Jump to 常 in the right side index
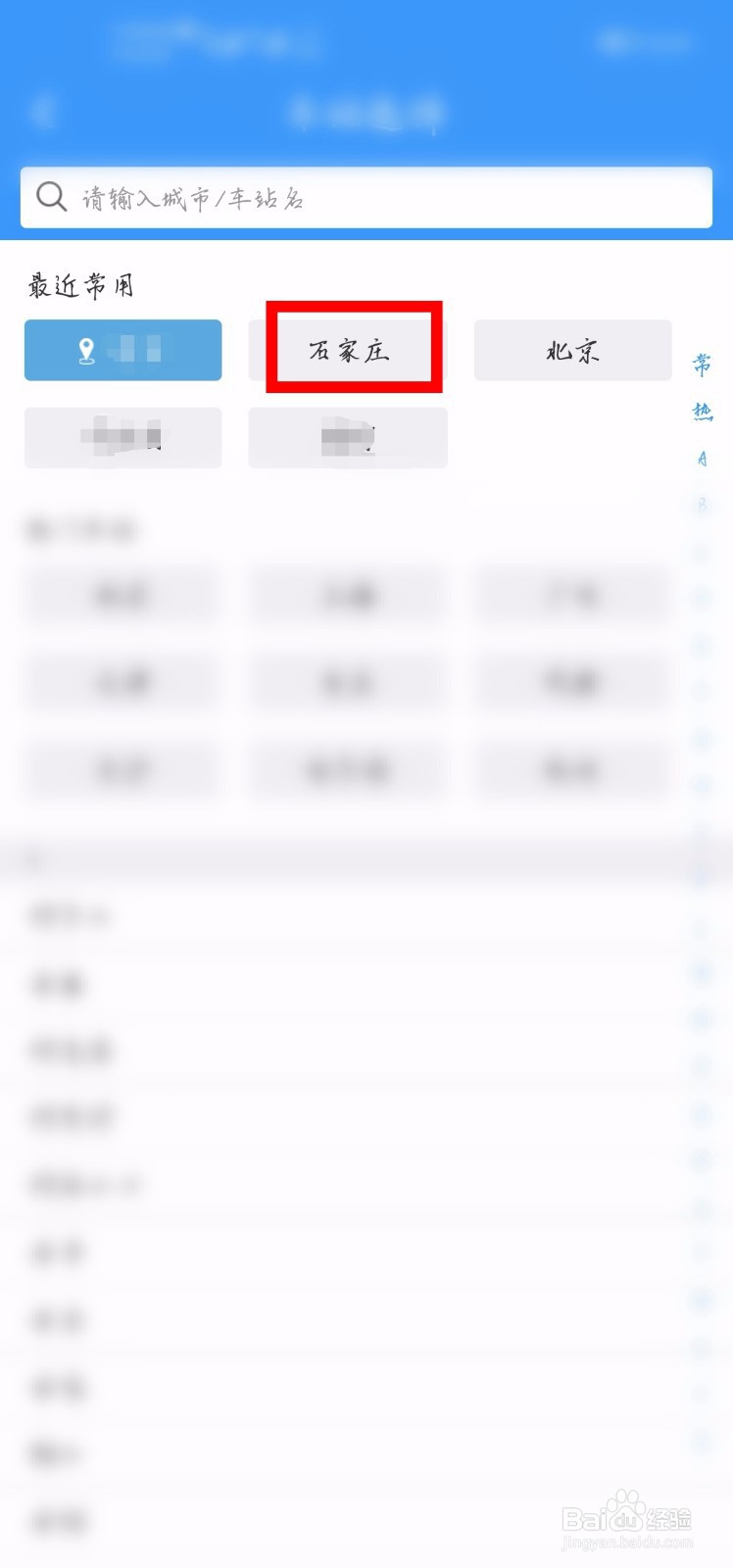 click(x=703, y=364)
